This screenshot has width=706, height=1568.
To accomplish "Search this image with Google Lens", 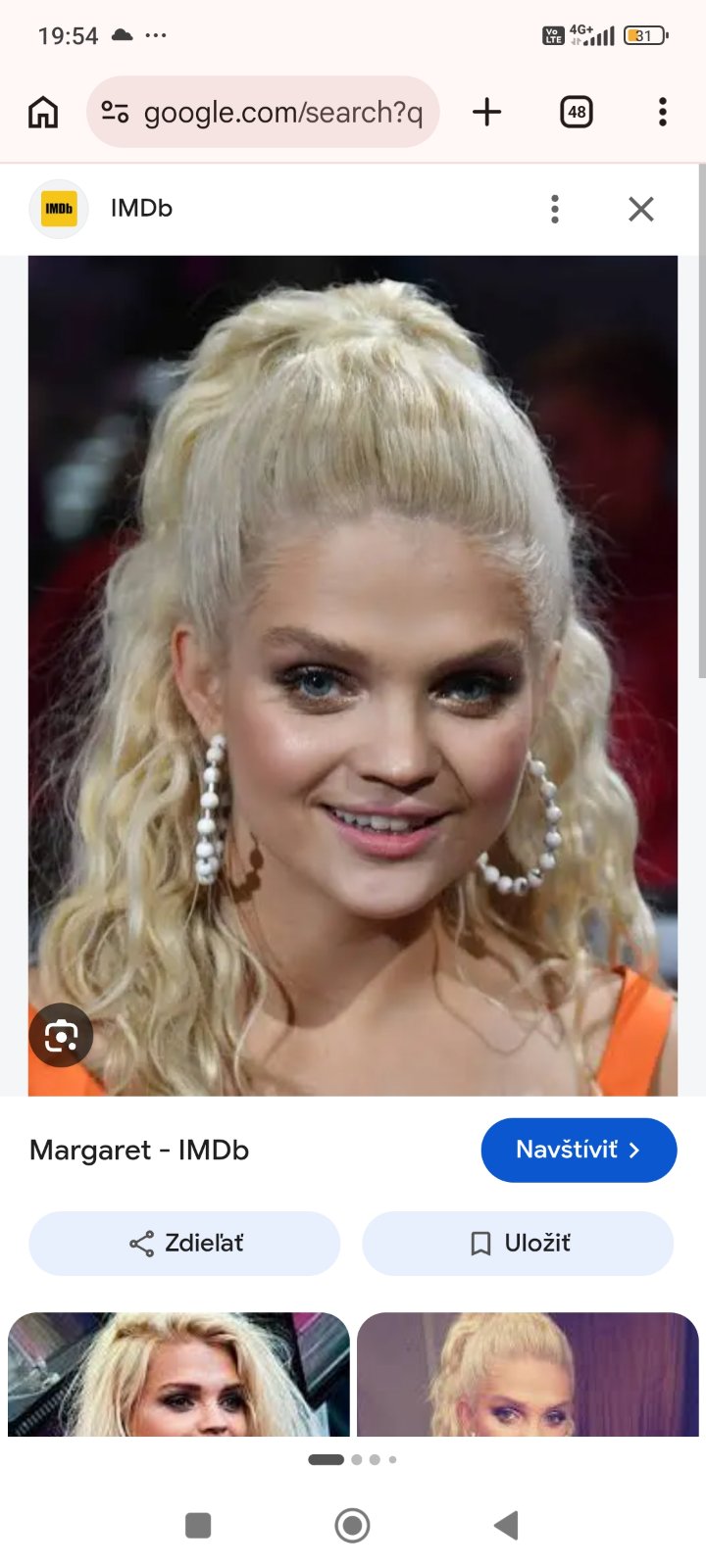I will coord(61,1036).
